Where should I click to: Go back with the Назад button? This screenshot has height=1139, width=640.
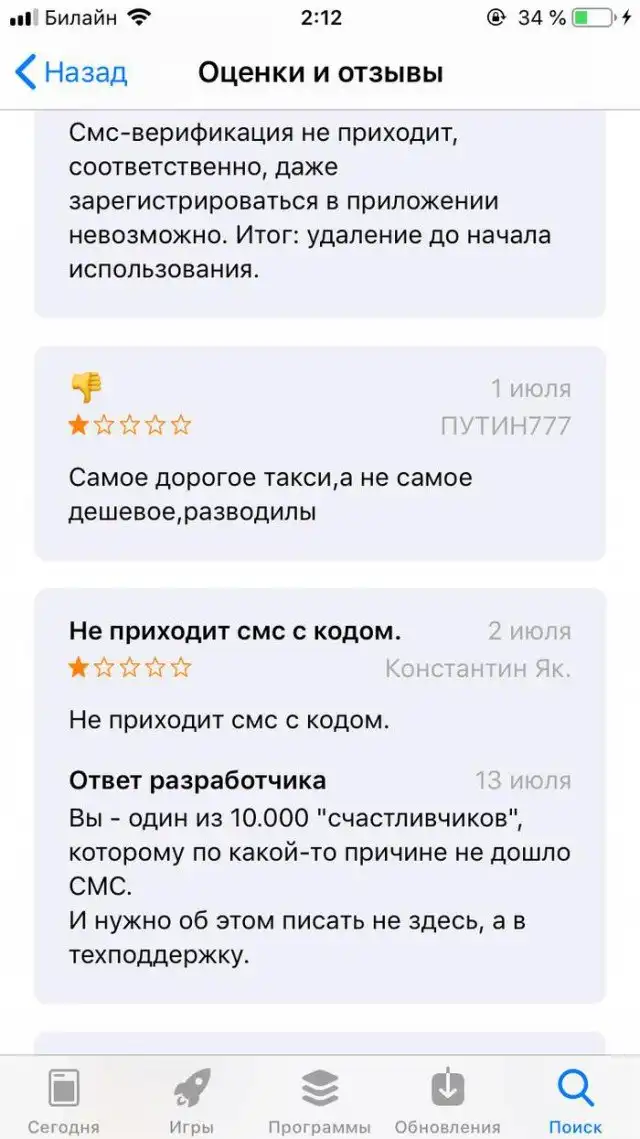pos(72,73)
